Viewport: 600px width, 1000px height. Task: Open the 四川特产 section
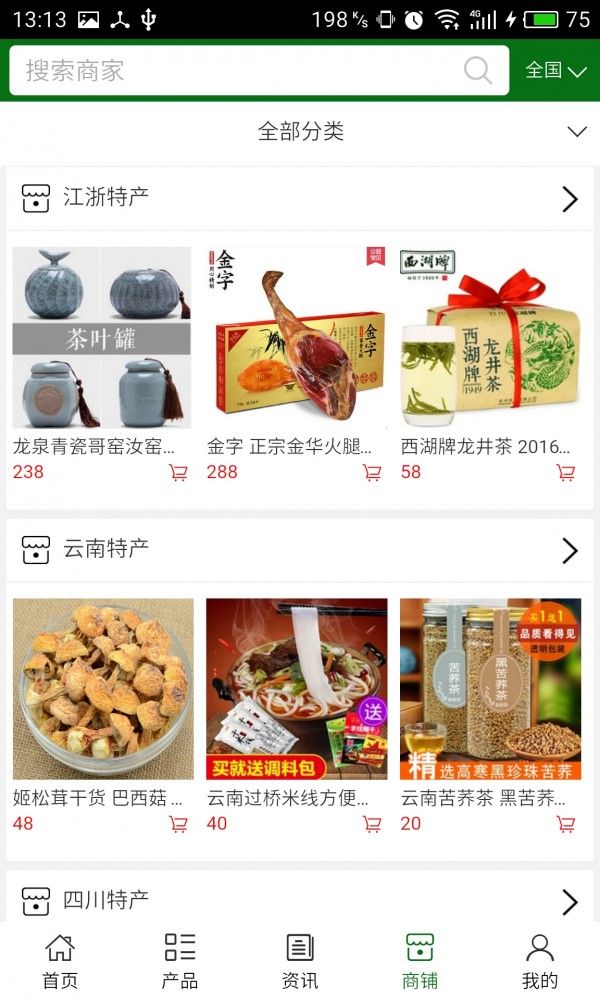[x=300, y=900]
